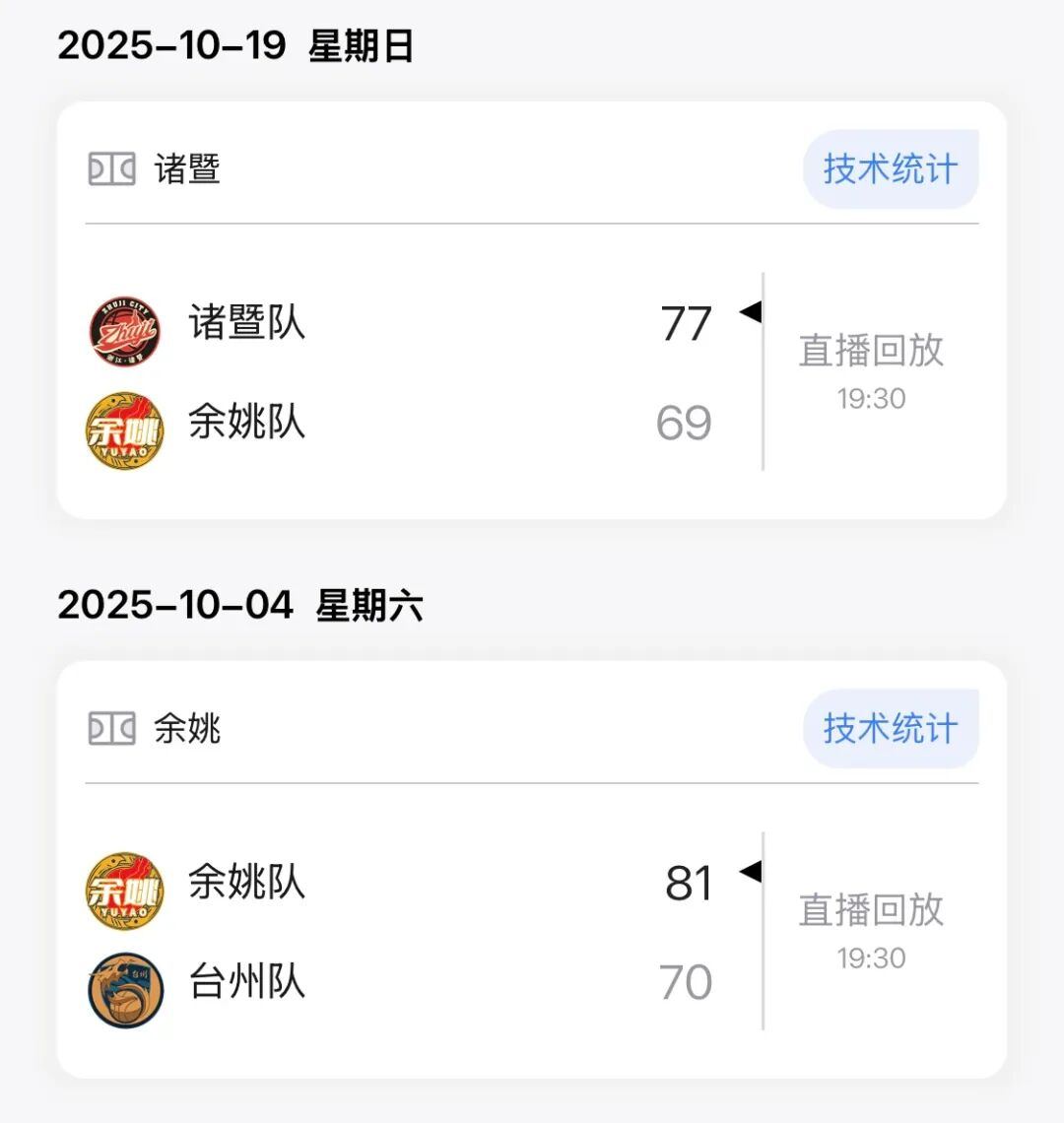This screenshot has width=1064, height=1123.
Task: Open 技术统计 for the 诸暨 match
Action: pyautogui.click(x=890, y=168)
